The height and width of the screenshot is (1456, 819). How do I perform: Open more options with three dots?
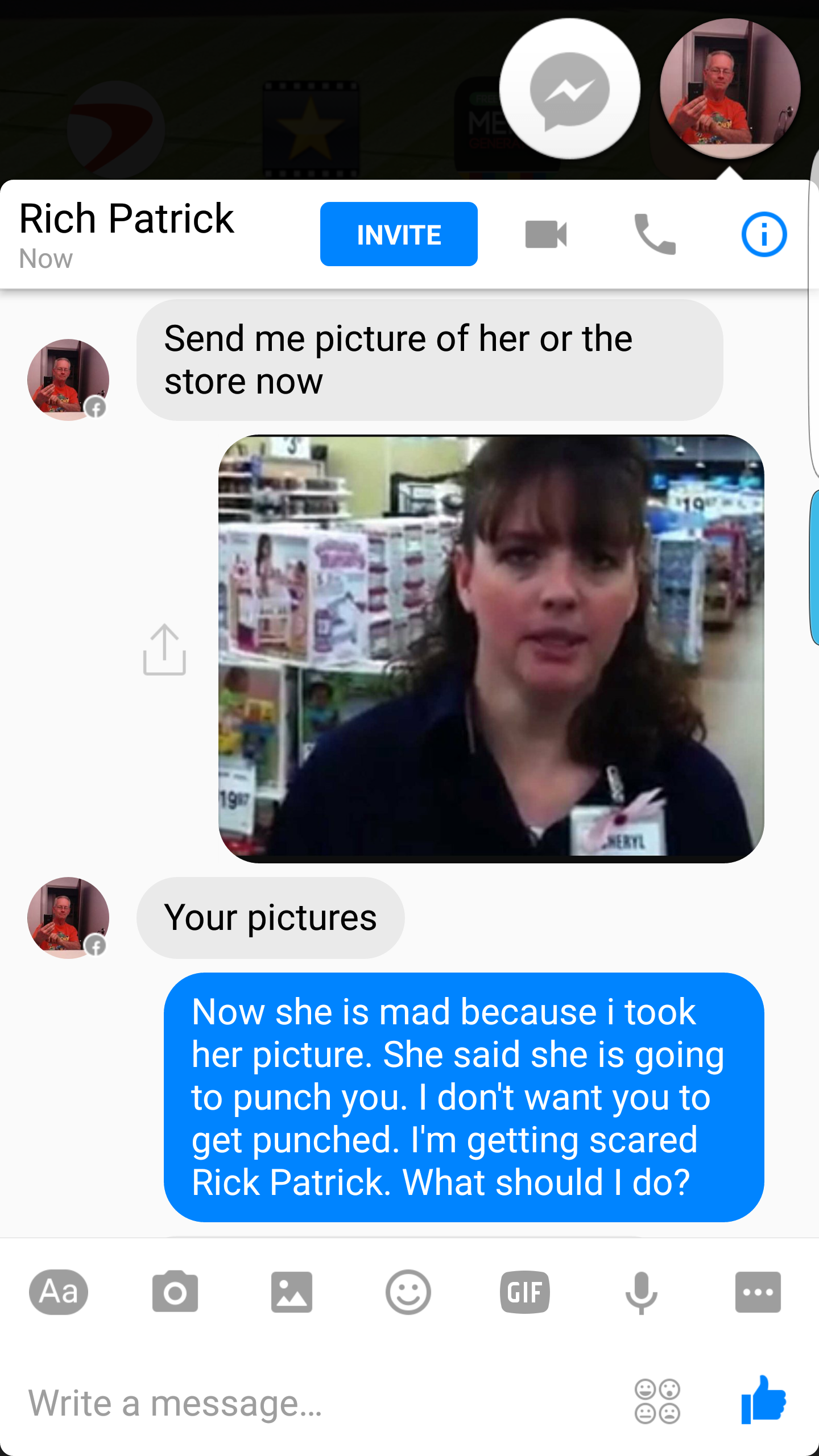pyautogui.click(x=758, y=1292)
